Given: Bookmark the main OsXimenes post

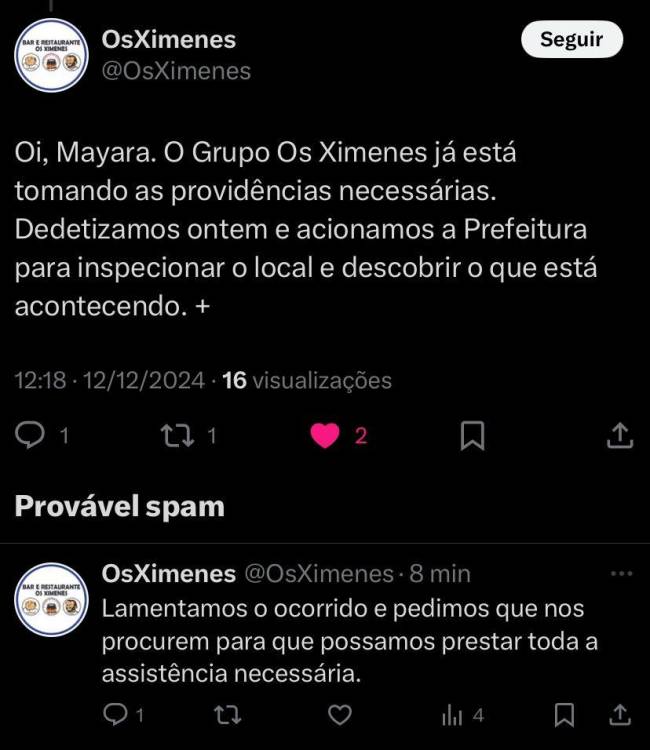Looking at the screenshot, I should pyautogui.click(x=472, y=435).
